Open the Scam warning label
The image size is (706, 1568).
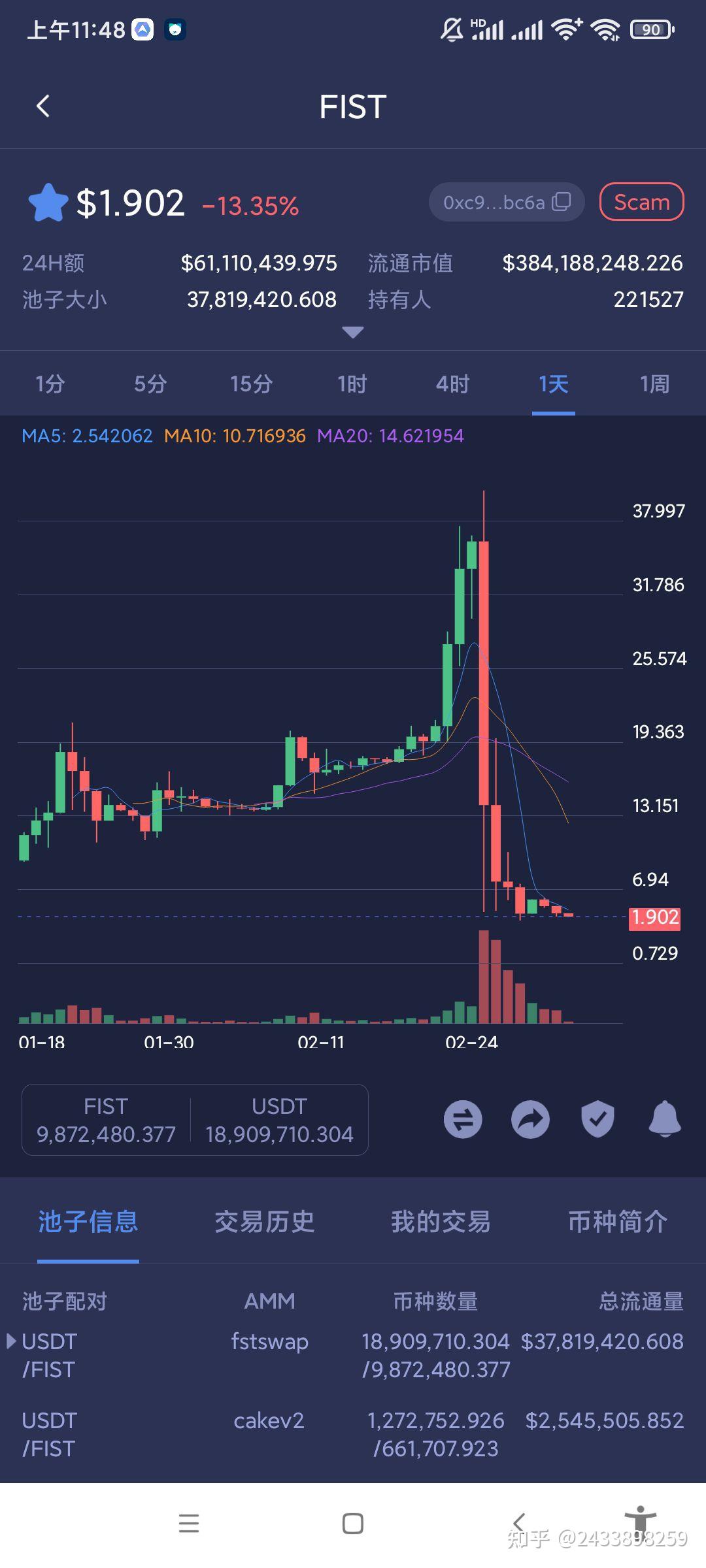tap(641, 202)
